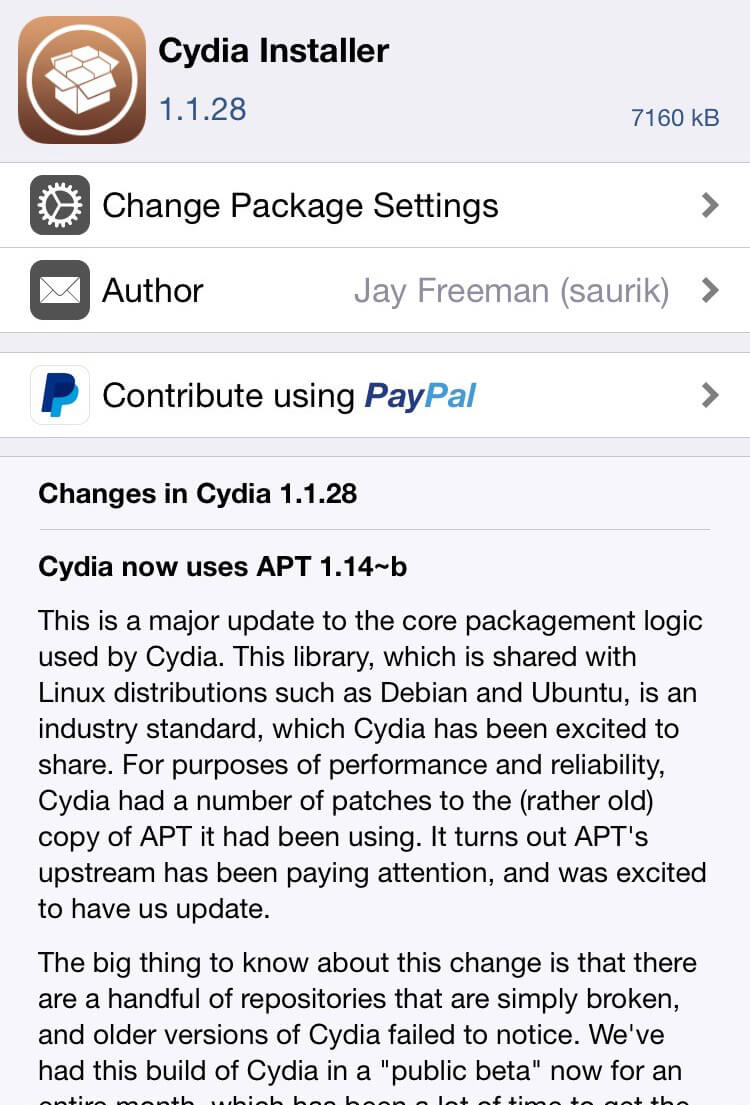Open Change Package Settings
This screenshot has height=1105, width=750.
tap(300, 205)
